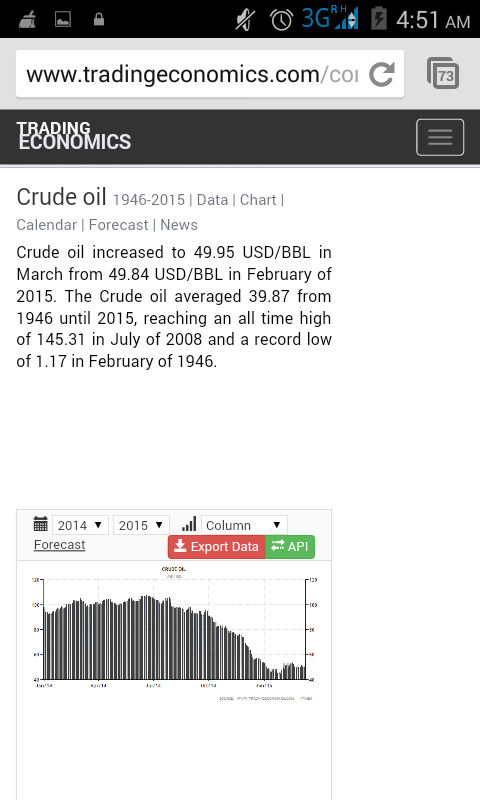
Task: Tap the red Export Data button
Action: click(217, 546)
